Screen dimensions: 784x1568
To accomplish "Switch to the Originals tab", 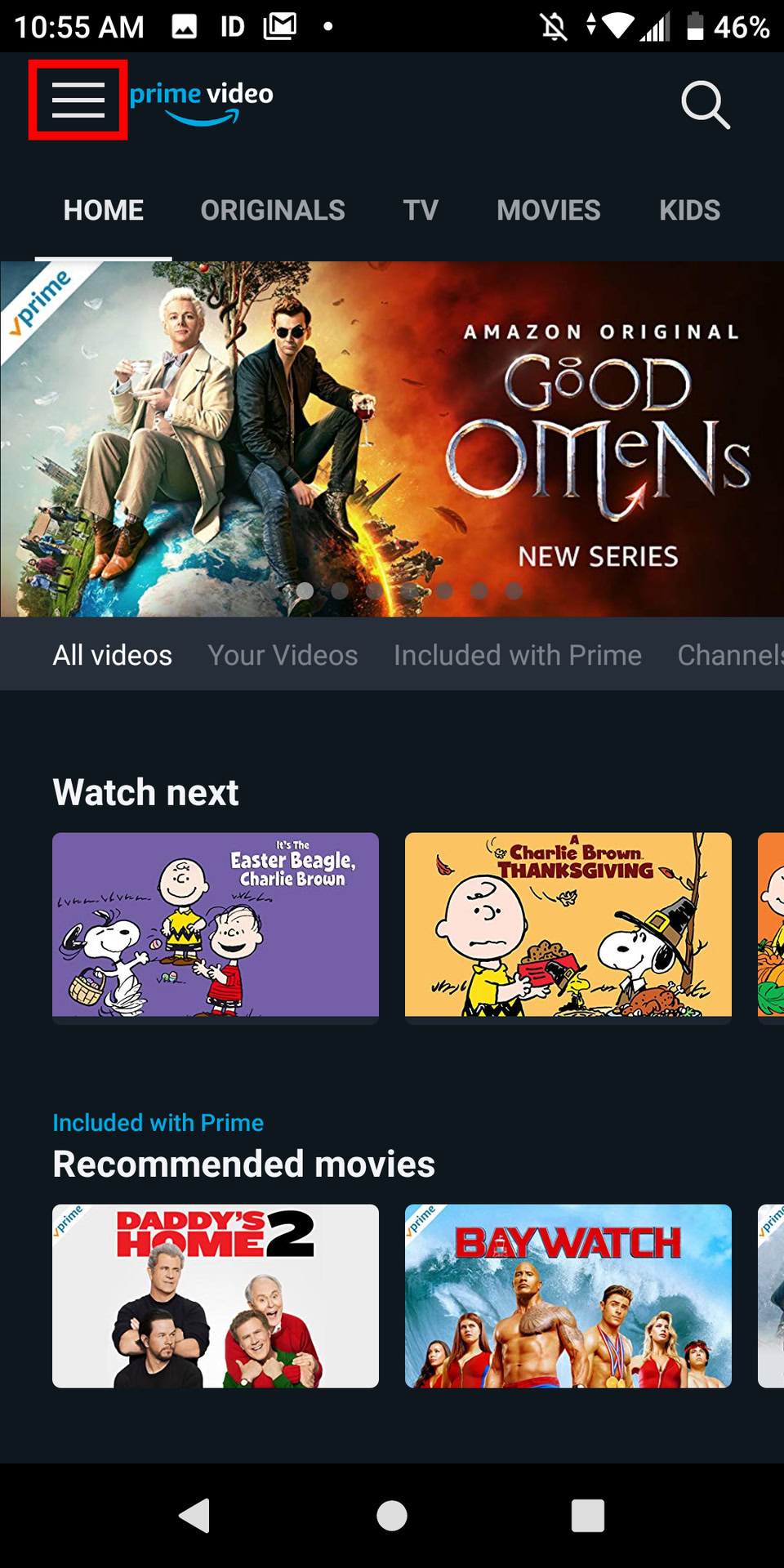I will pyautogui.click(x=273, y=211).
